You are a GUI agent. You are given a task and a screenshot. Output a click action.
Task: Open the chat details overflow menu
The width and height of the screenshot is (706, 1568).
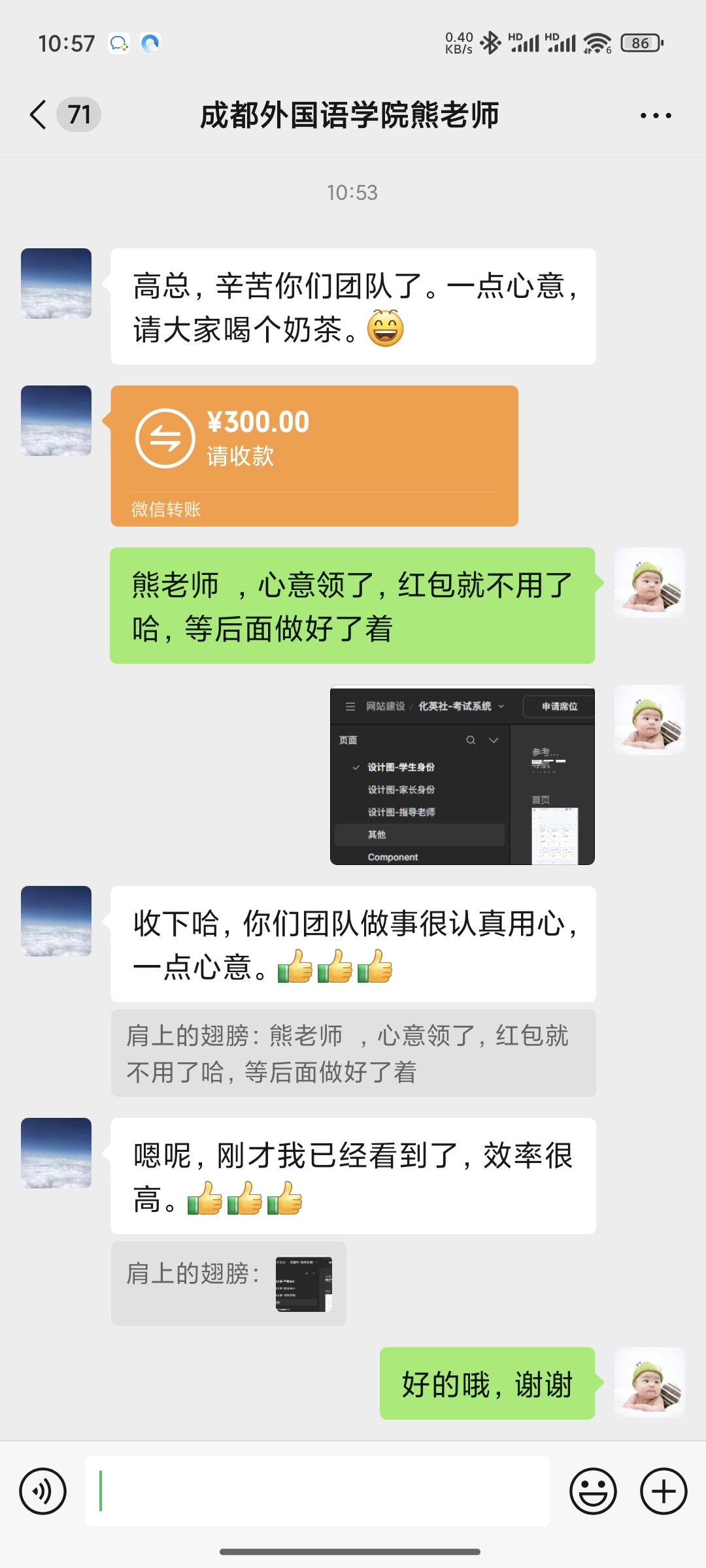coord(655,116)
